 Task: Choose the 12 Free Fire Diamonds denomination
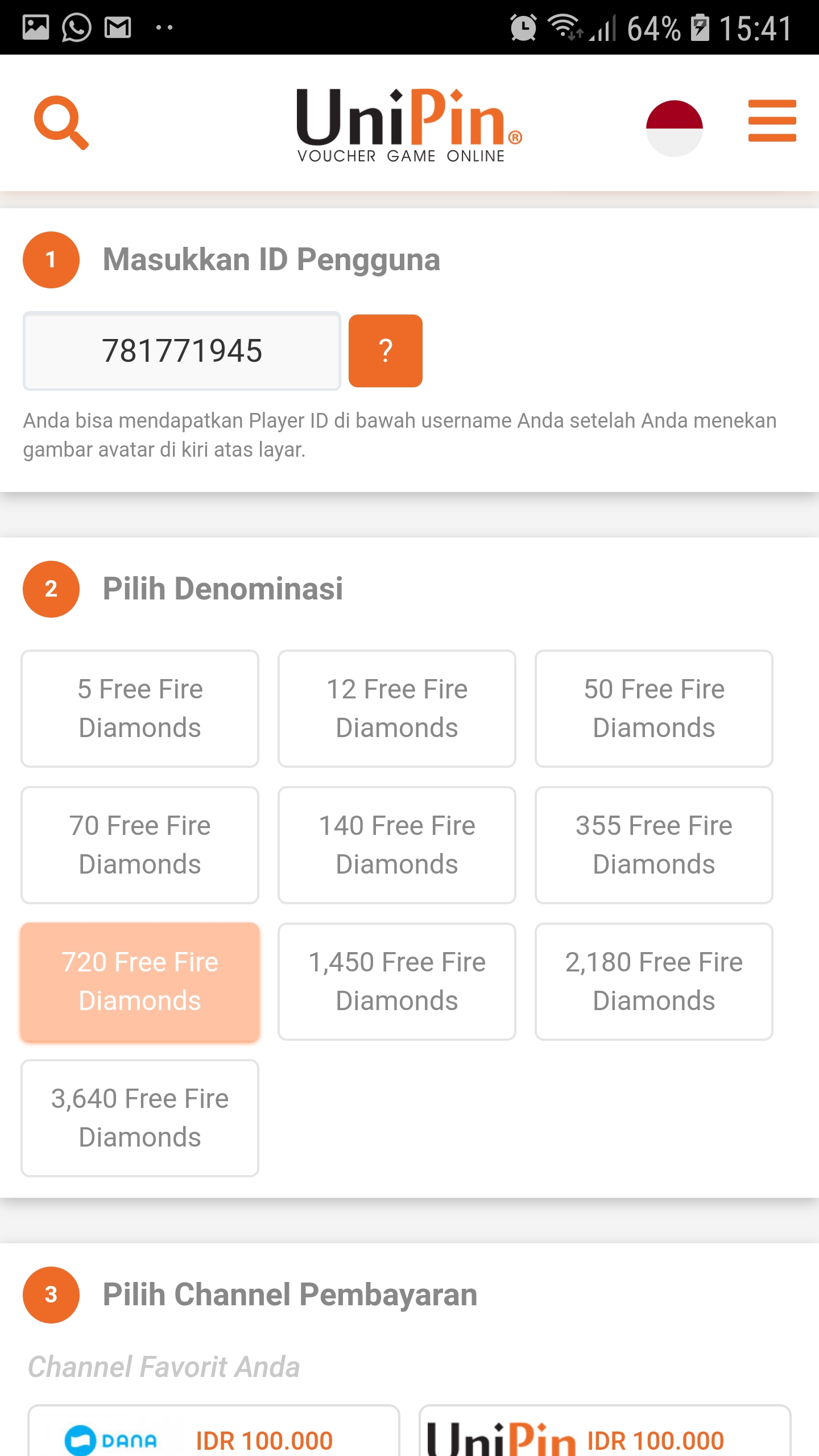pos(396,708)
